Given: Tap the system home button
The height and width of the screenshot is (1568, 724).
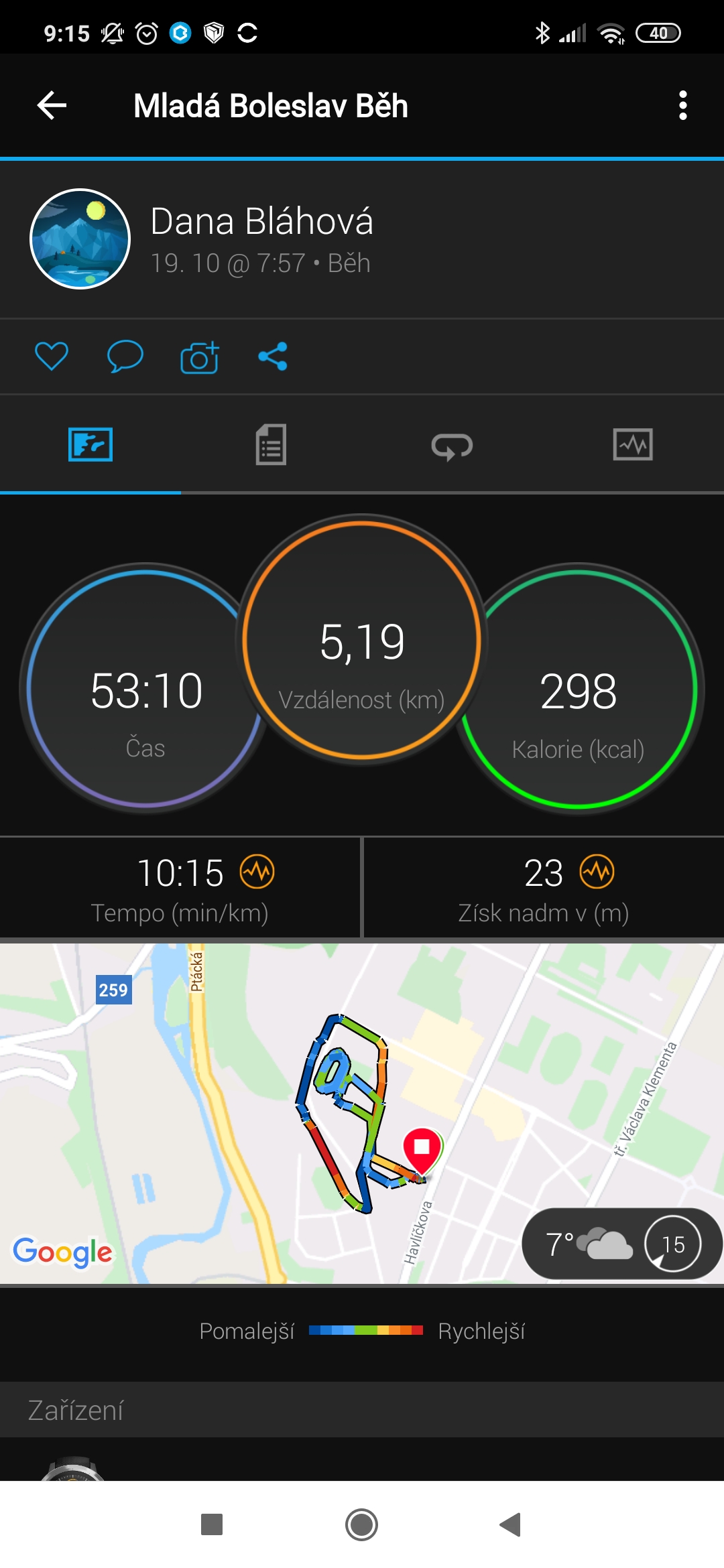Looking at the screenshot, I should (x=362, y=1524).
